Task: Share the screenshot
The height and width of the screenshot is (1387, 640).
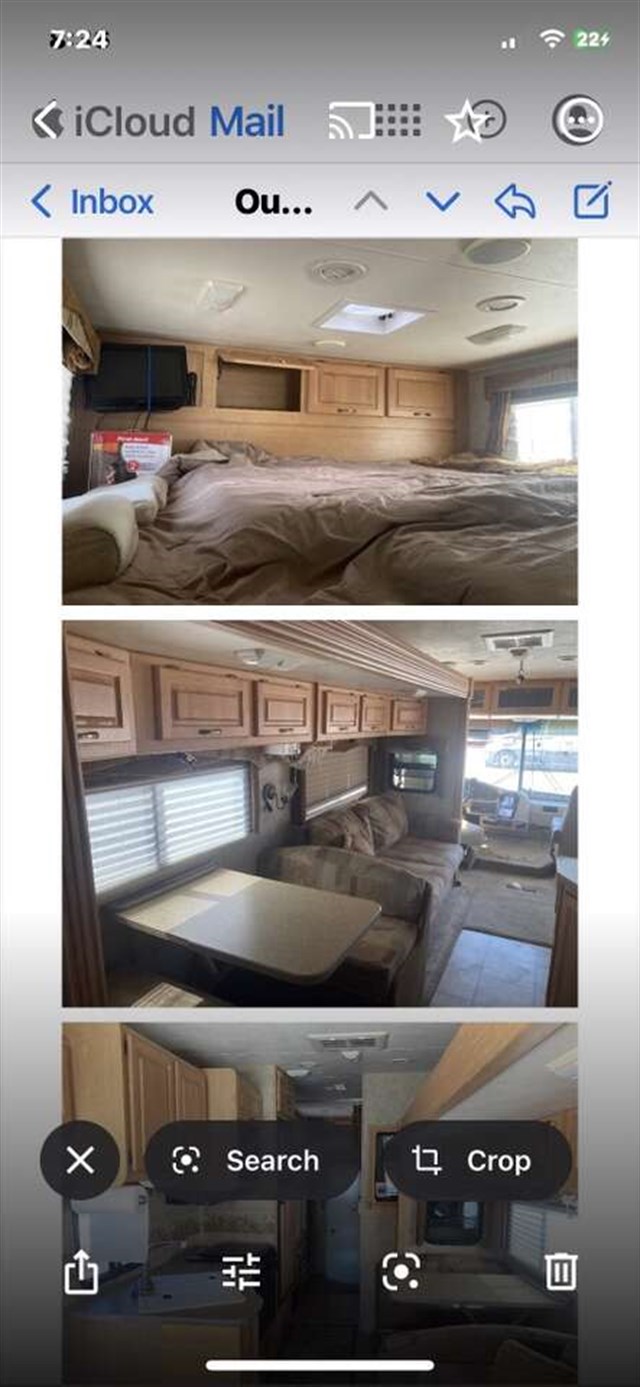Action: [80, 1273]
